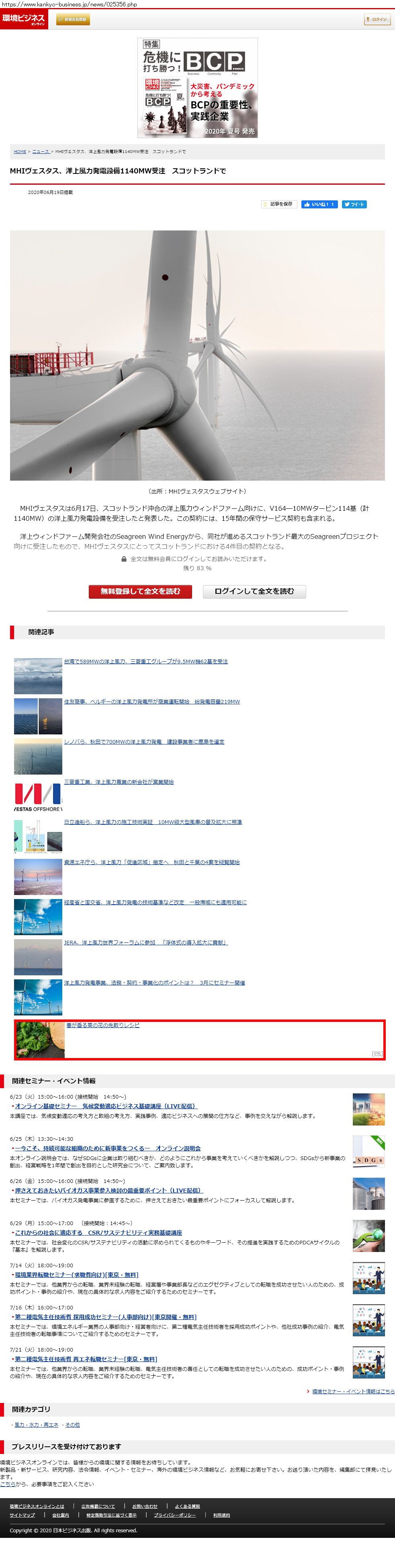The image size is (395, 1568).
Task: Open プライバシーポリシー in the footer
Action: pos(174,1515)
